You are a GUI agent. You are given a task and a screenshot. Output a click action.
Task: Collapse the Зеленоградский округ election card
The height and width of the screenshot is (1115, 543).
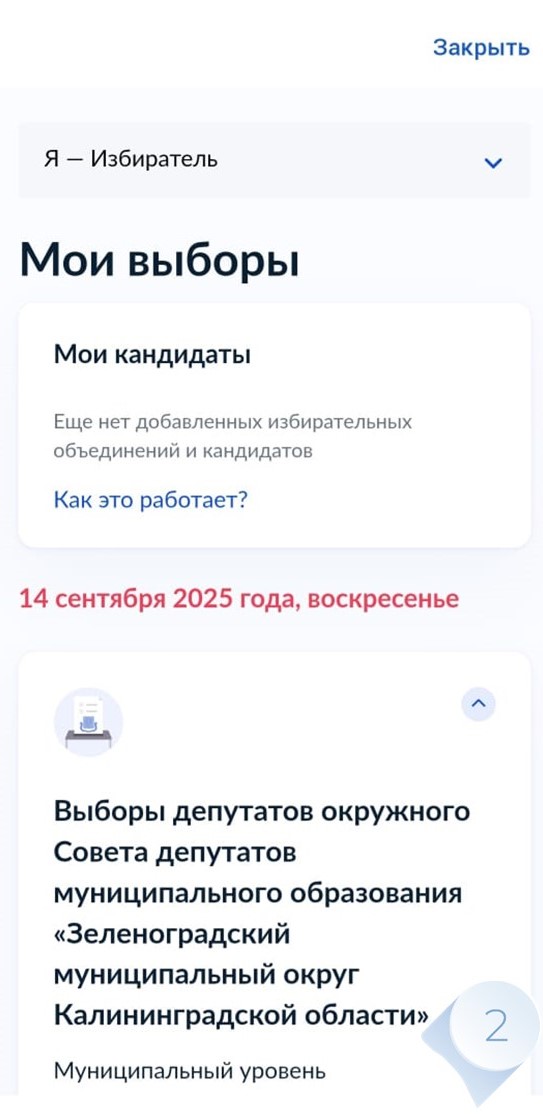coord(478,704)
